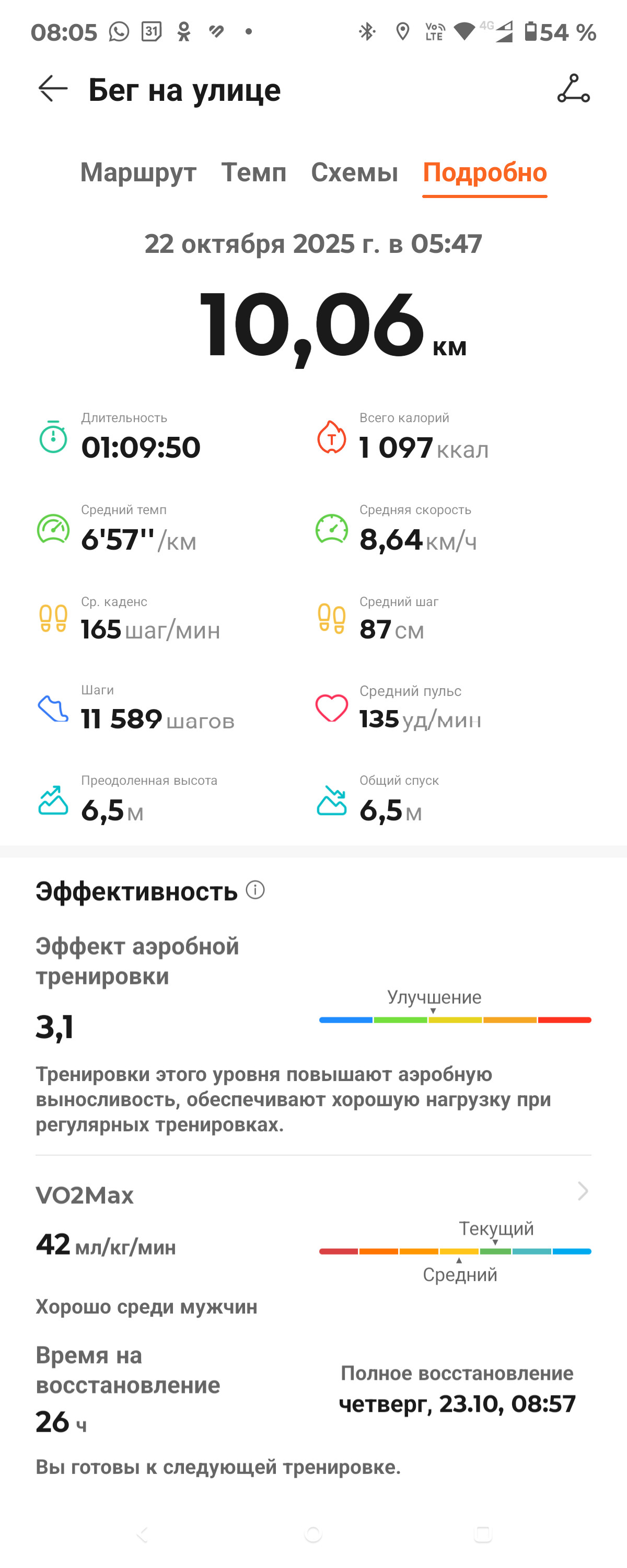Open the route share icon
The image size is (627, 1568).
[x=573, y=89]
